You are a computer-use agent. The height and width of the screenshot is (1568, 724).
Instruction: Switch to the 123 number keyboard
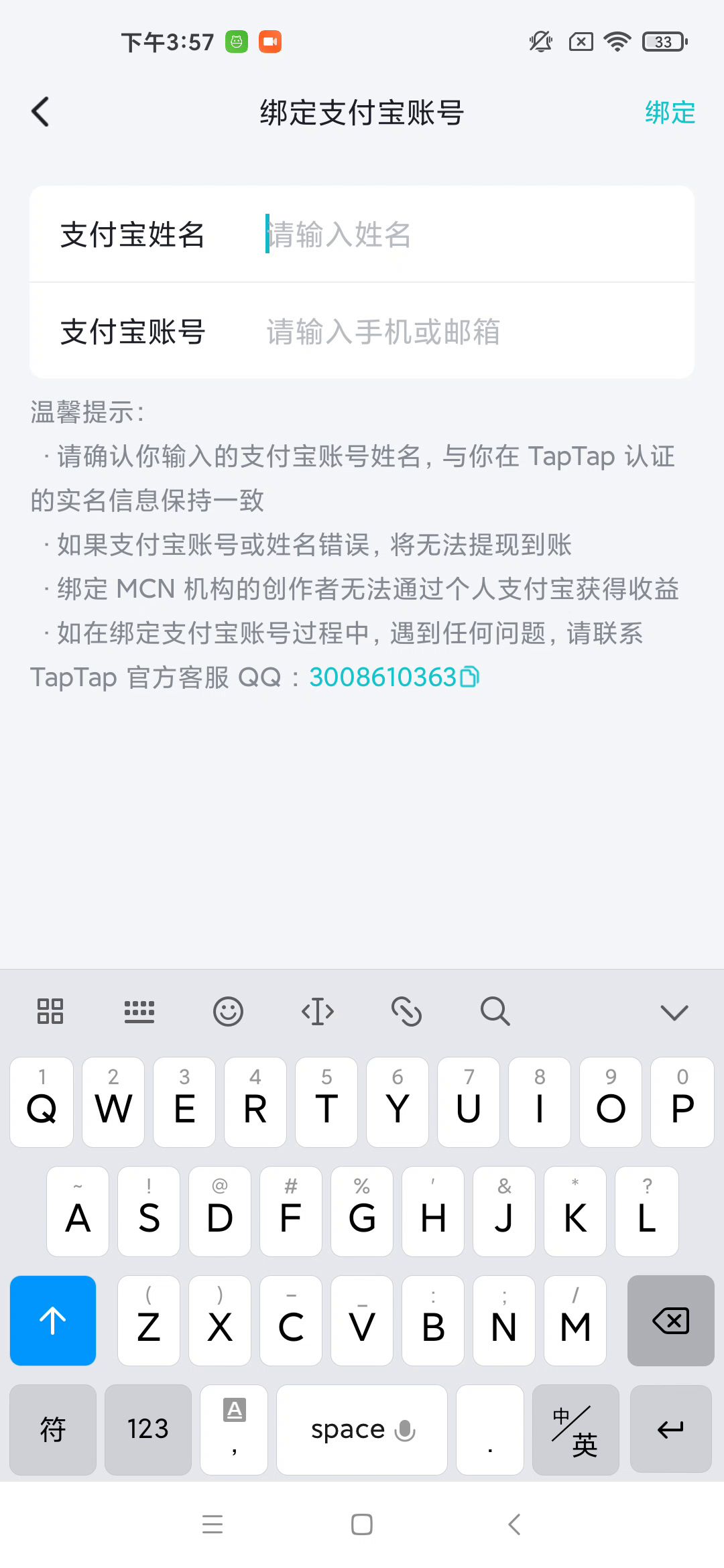148,1430
